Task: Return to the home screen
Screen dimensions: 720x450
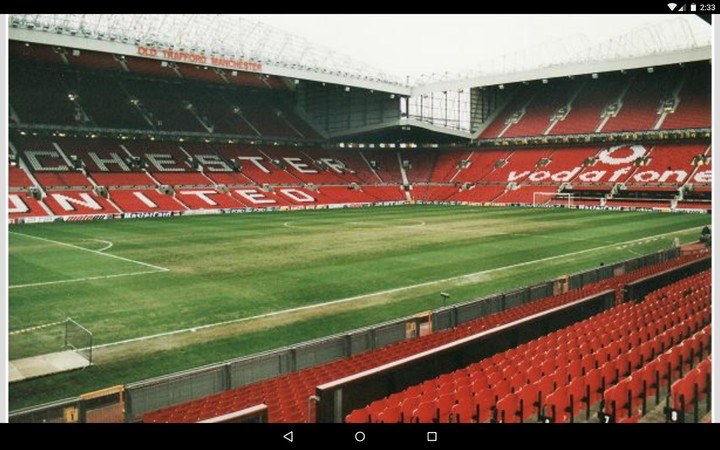Action: coord(360,436)
